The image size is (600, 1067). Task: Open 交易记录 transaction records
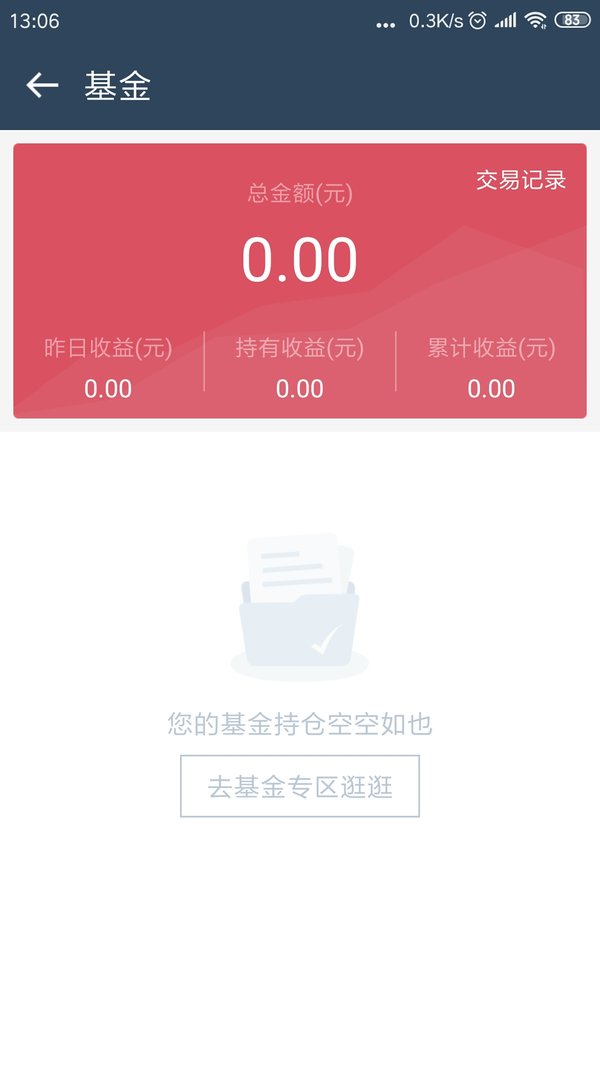tap(520, 180)
